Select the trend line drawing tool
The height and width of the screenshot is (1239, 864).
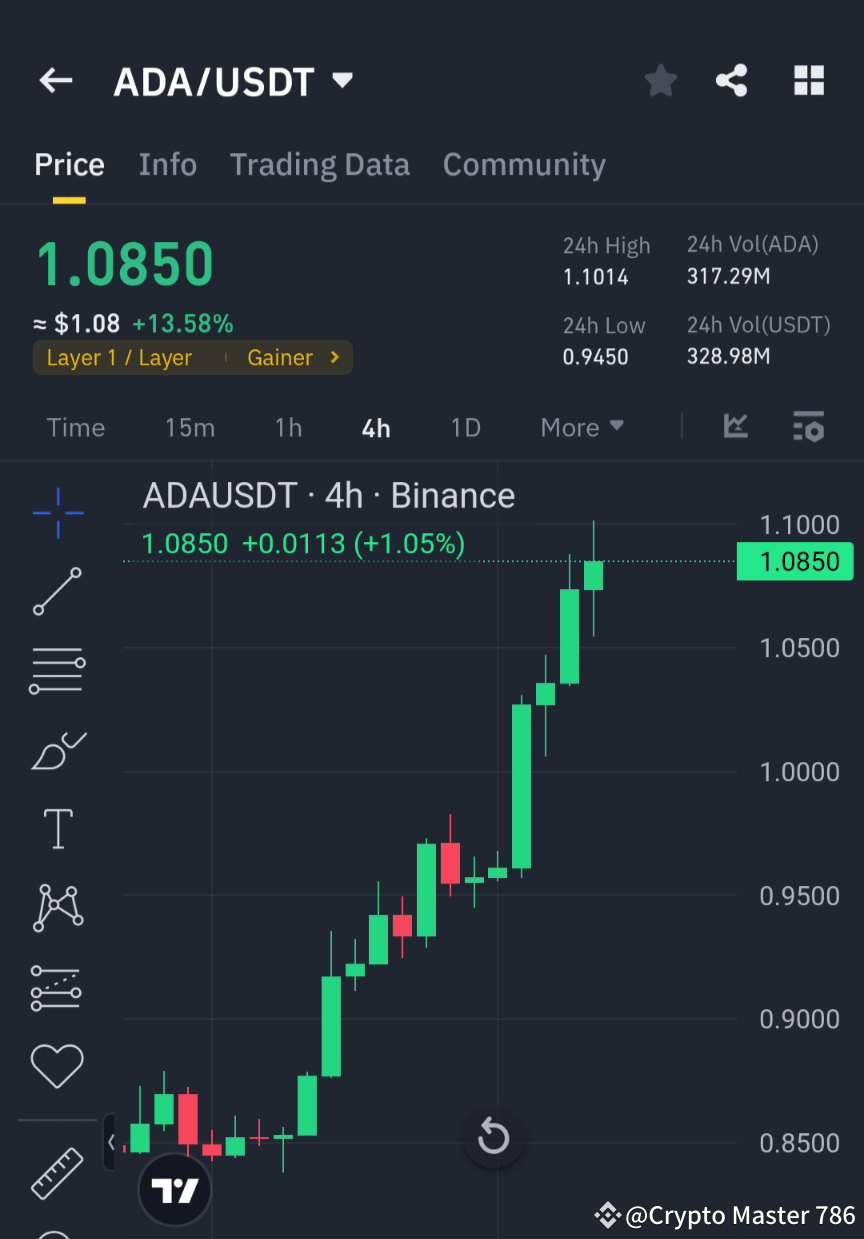(x=57, y=591)
